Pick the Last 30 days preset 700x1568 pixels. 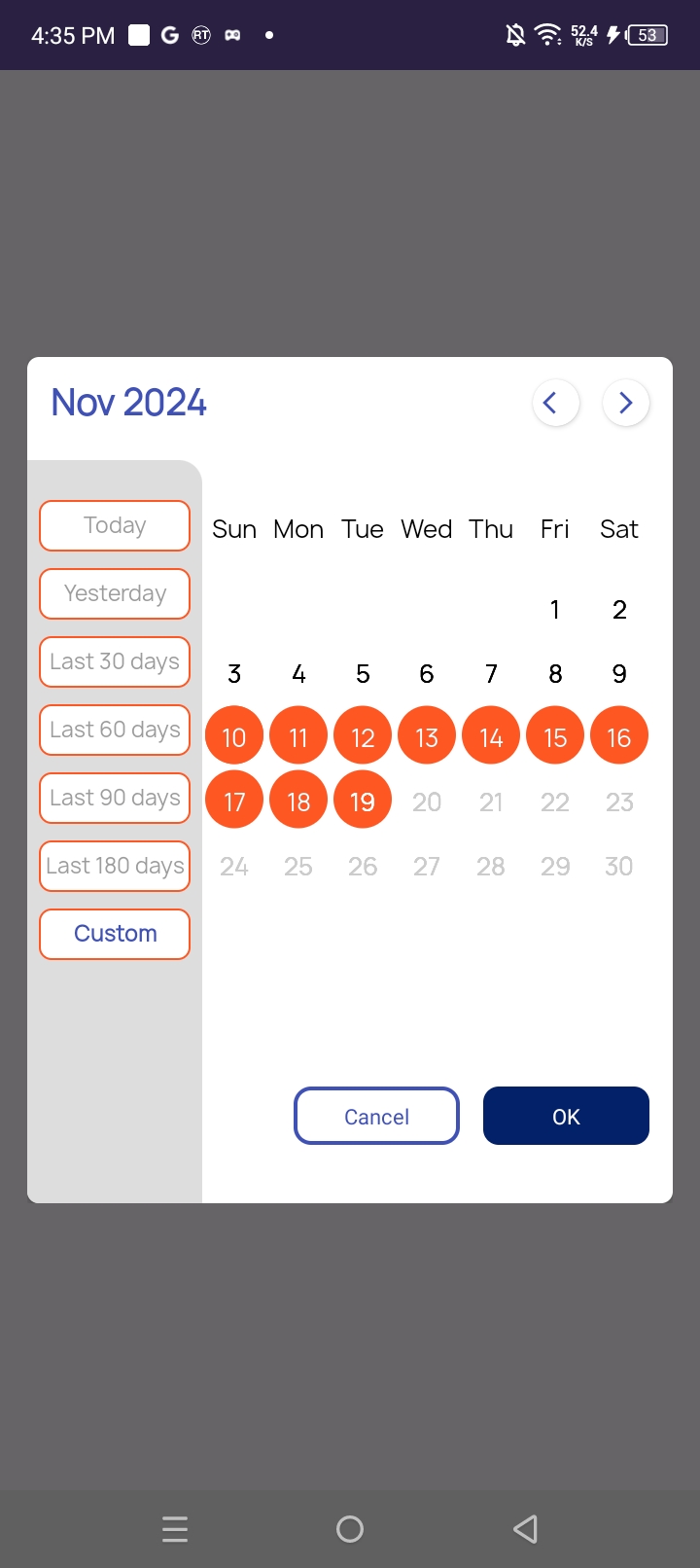click(x=115, y=661)
